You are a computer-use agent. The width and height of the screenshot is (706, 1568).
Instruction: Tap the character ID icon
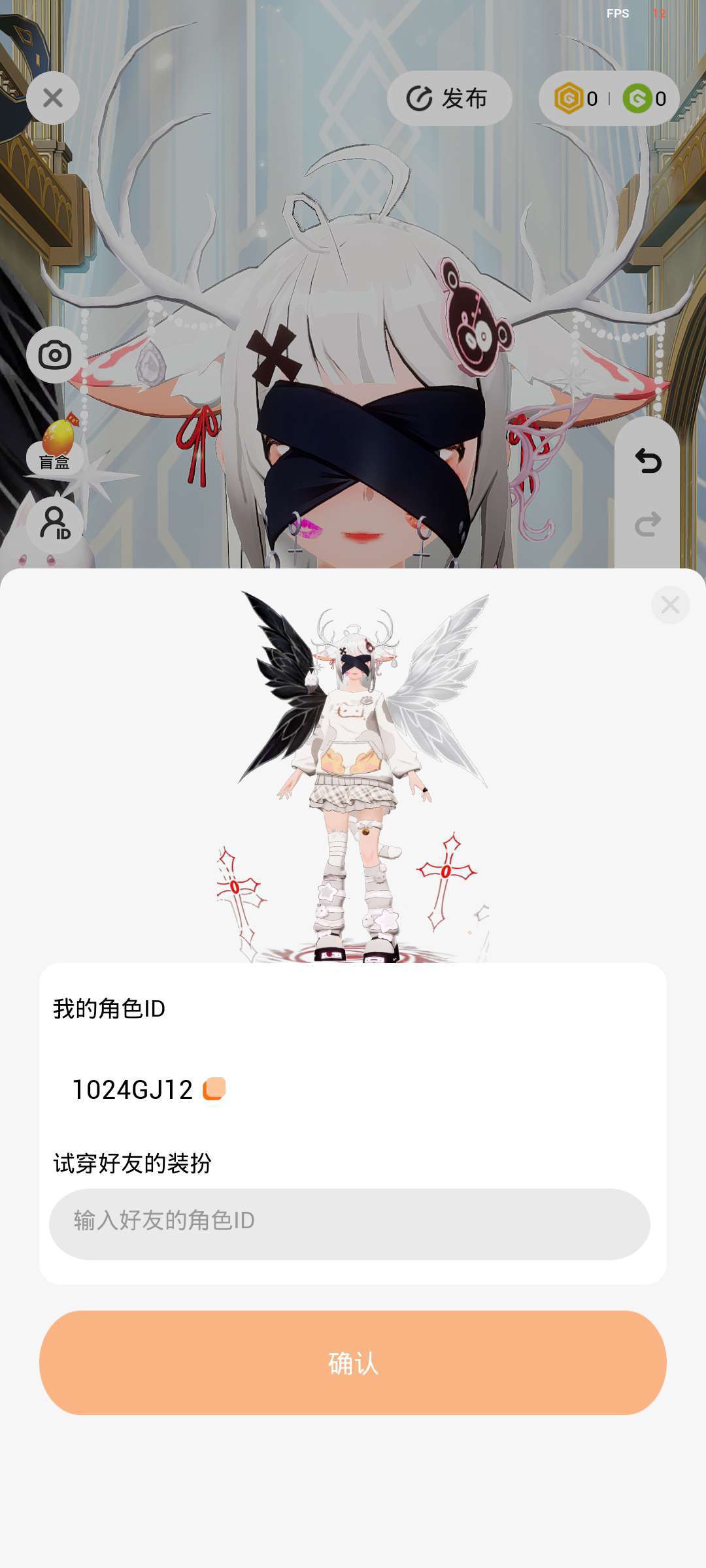(x=55, y=524)
